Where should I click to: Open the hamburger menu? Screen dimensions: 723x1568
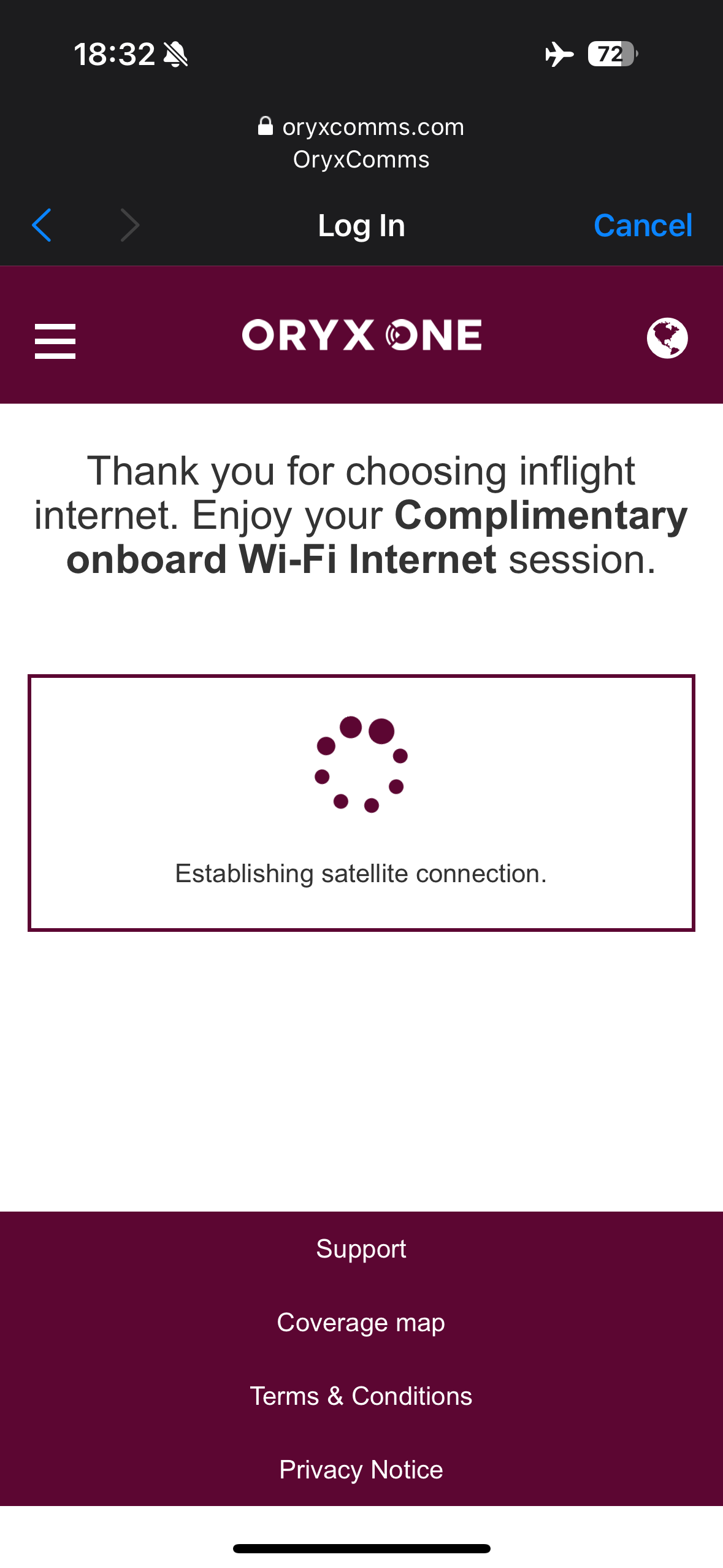pyautogui.click(x=55, y=341)
